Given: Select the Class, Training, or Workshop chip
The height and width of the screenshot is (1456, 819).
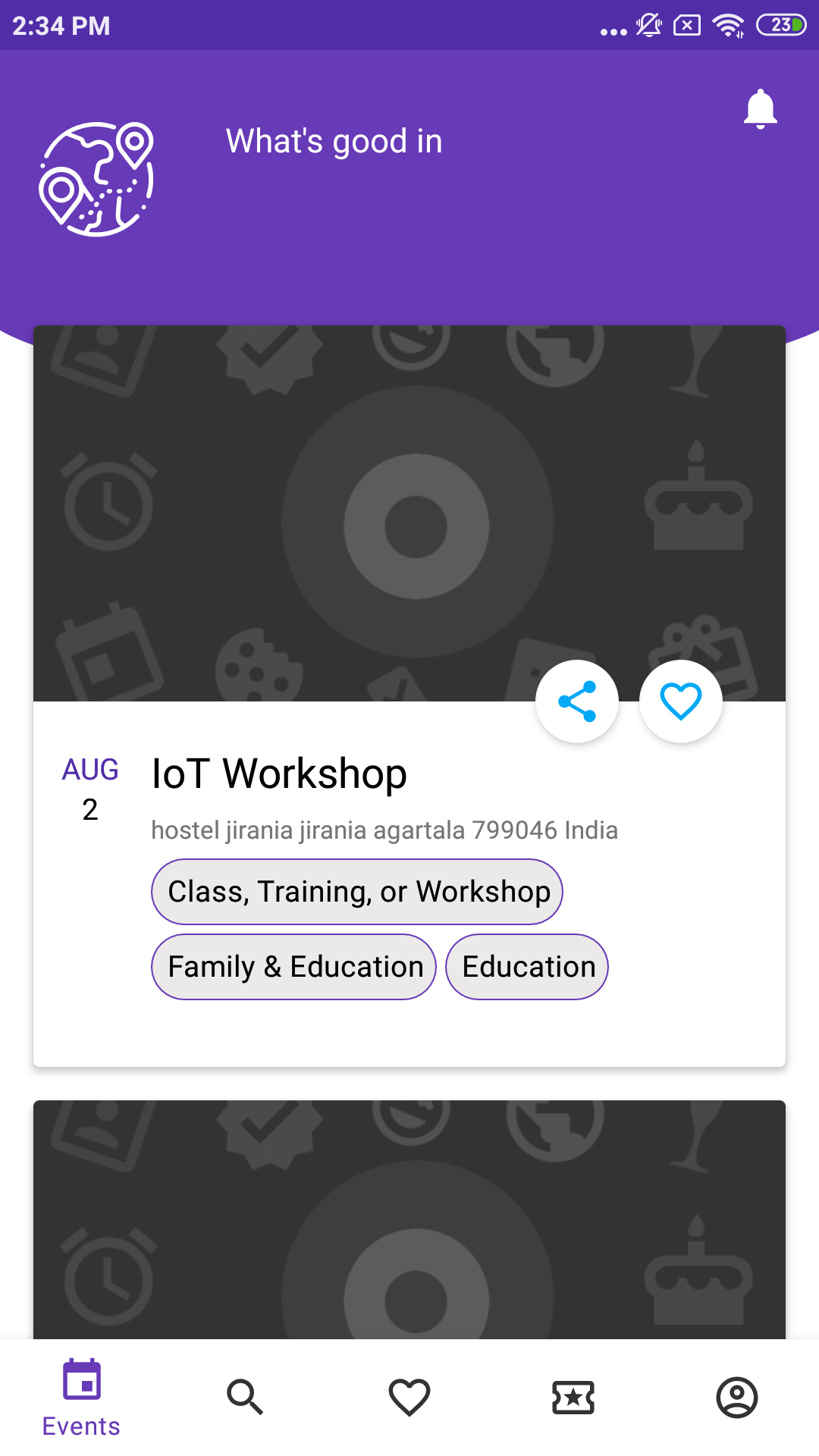Looking at the screenshot, I should coord(357,892).
